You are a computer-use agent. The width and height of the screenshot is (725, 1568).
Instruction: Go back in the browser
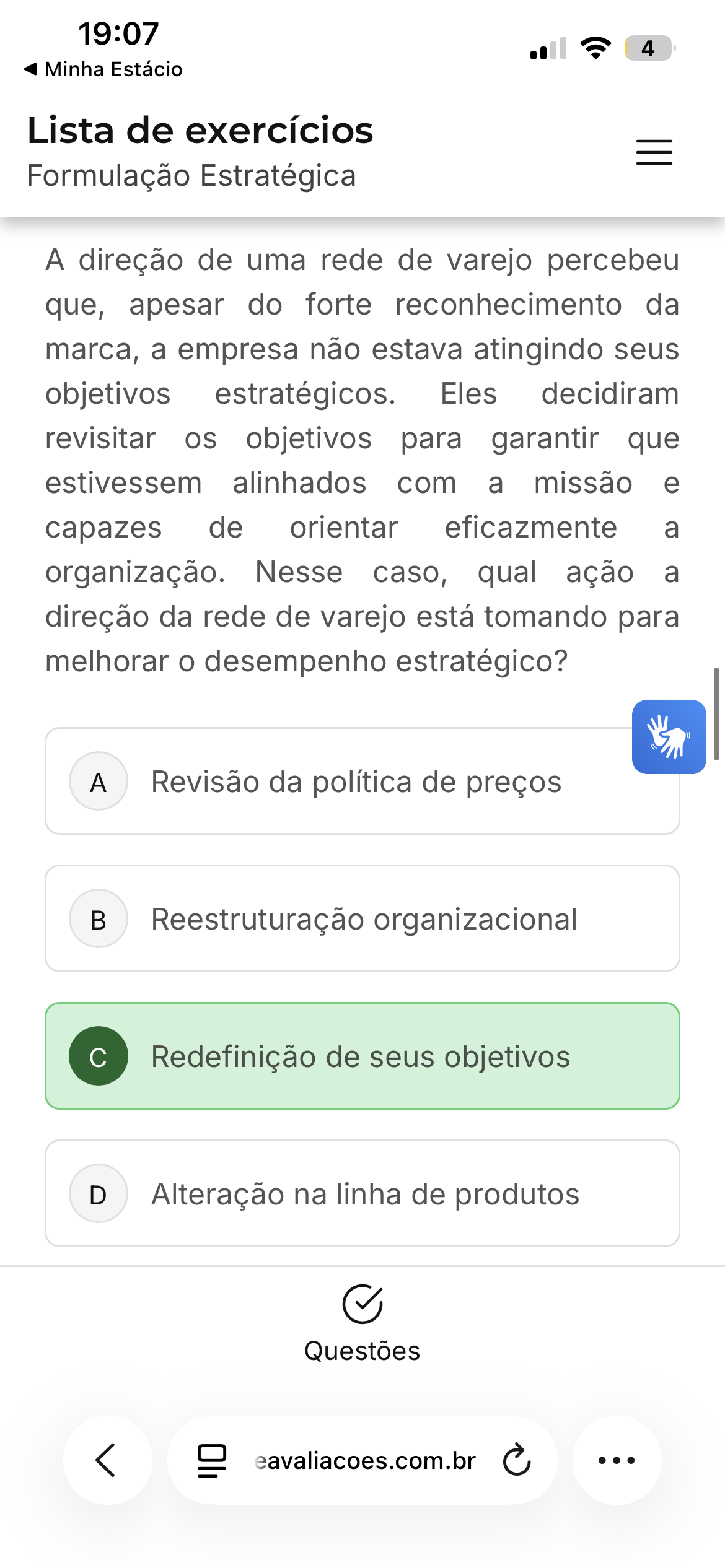[107, 1460]
